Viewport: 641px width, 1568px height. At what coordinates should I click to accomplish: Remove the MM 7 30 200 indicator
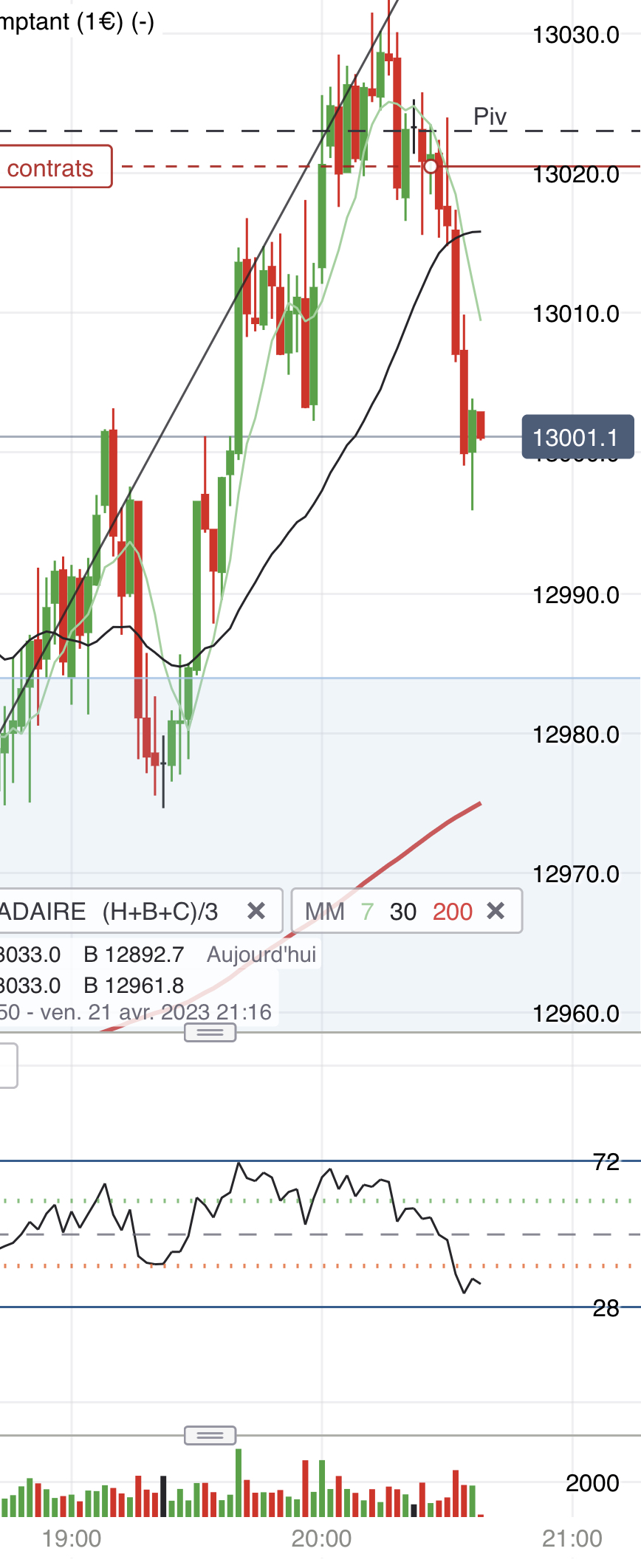point(496,911)
